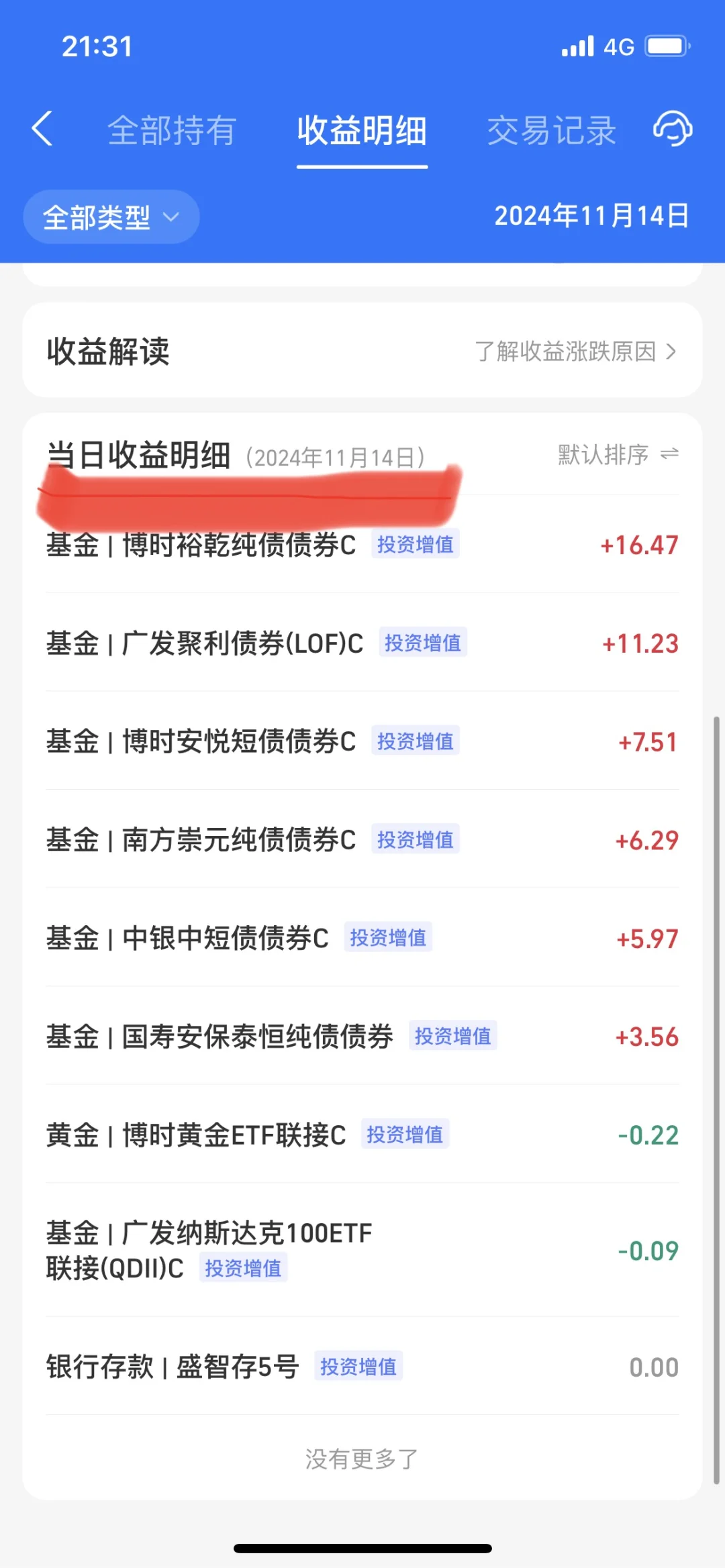Click the 了解收益涨跌原因 link
The image size is (725, 1568).
pos(566,351)
